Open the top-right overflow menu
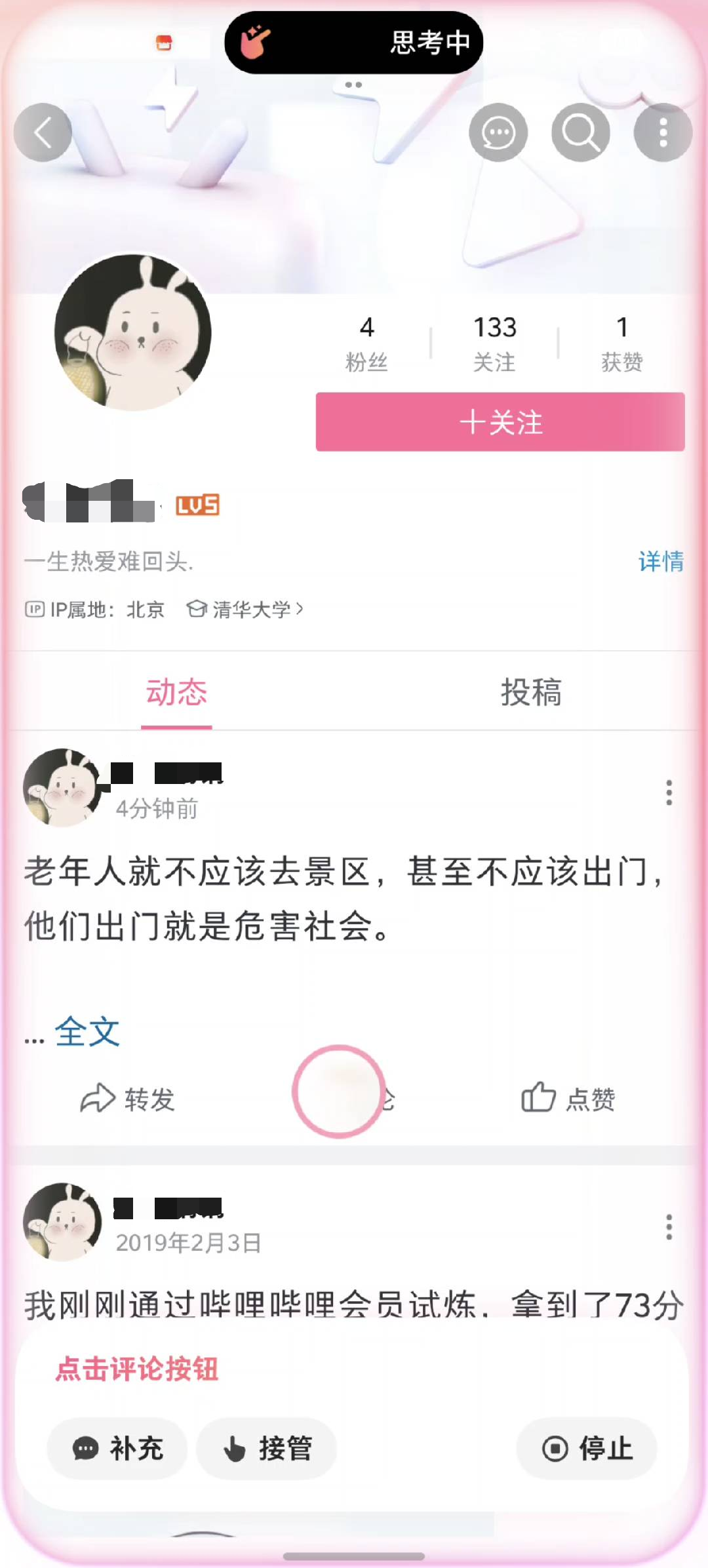The height and width of the screenshot is (1568, 708). coord(663,133)
